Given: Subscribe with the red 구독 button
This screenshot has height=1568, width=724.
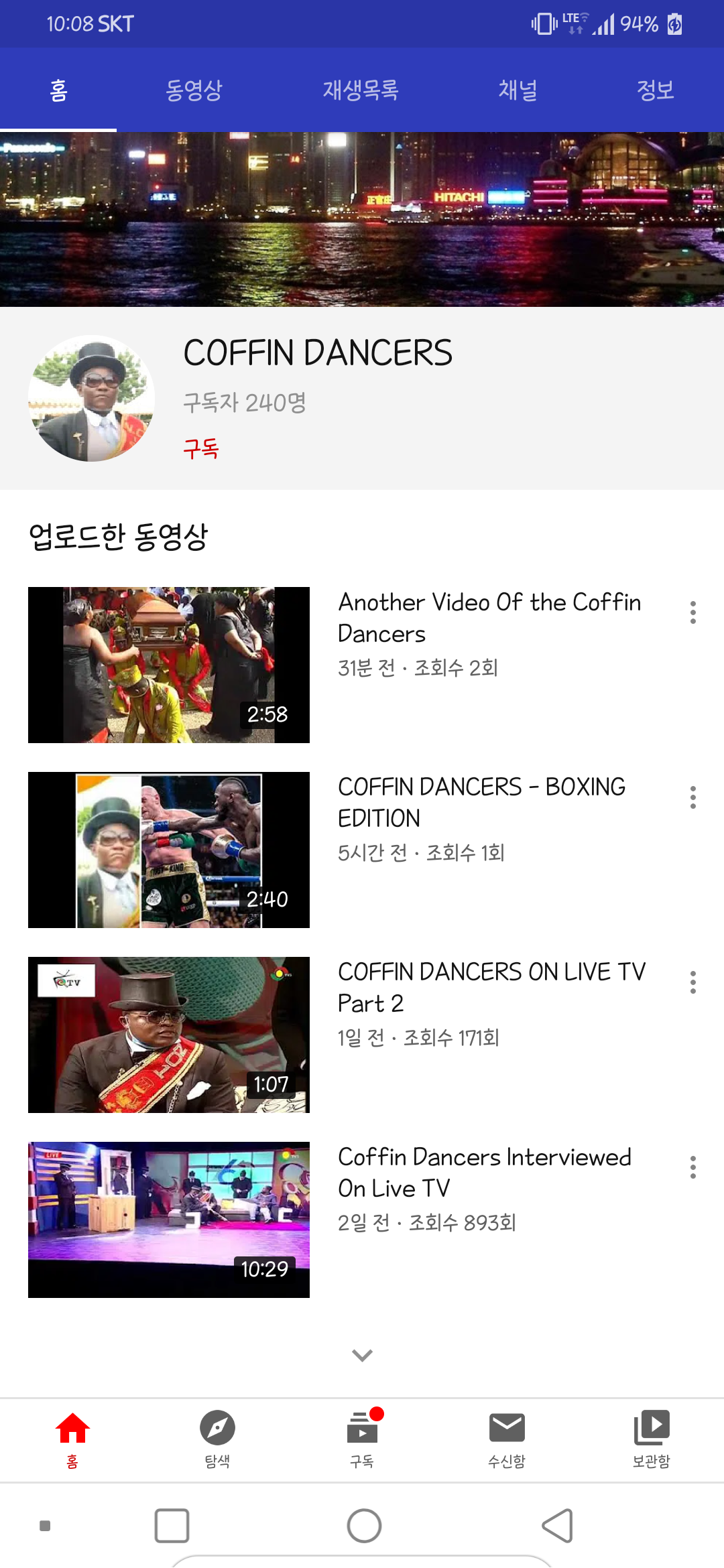Looking at the screenshot, I should 201,448.
